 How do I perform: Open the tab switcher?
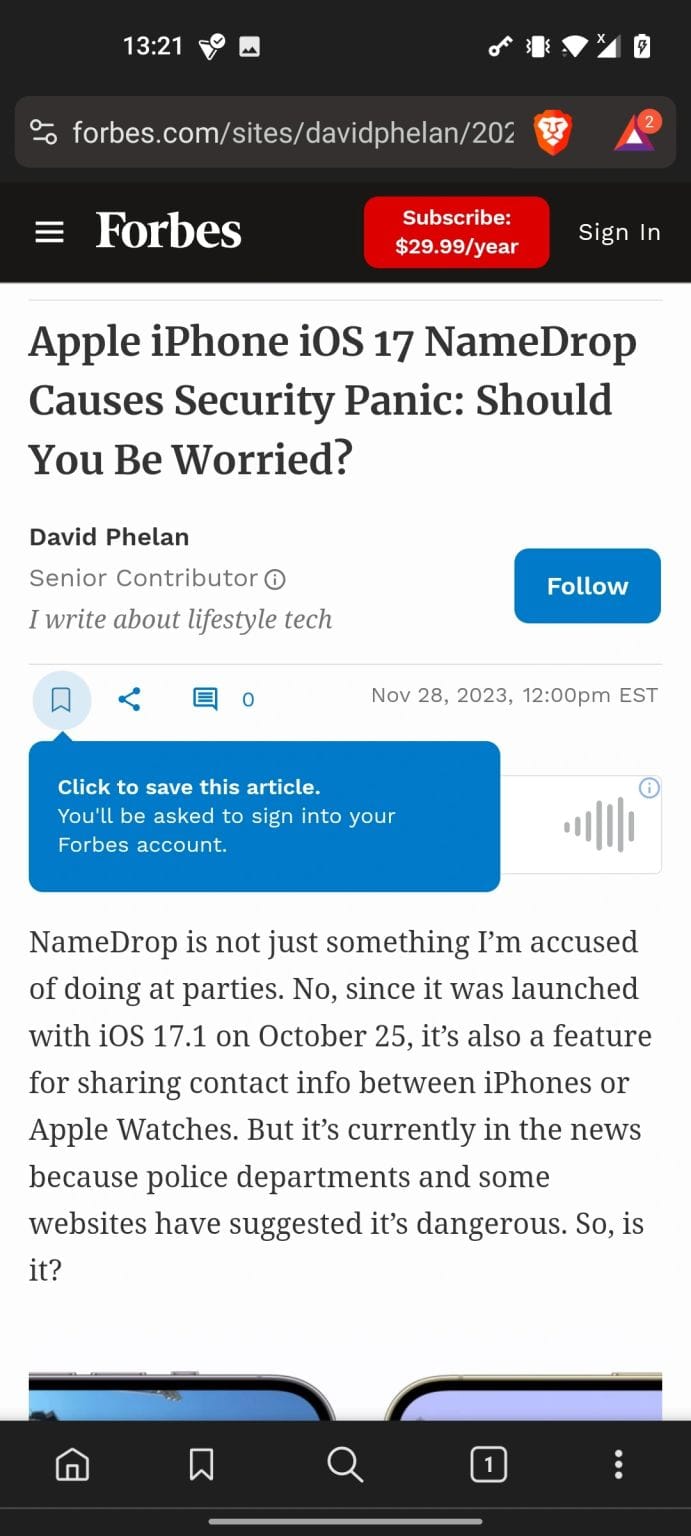[x=488, y=1465]
